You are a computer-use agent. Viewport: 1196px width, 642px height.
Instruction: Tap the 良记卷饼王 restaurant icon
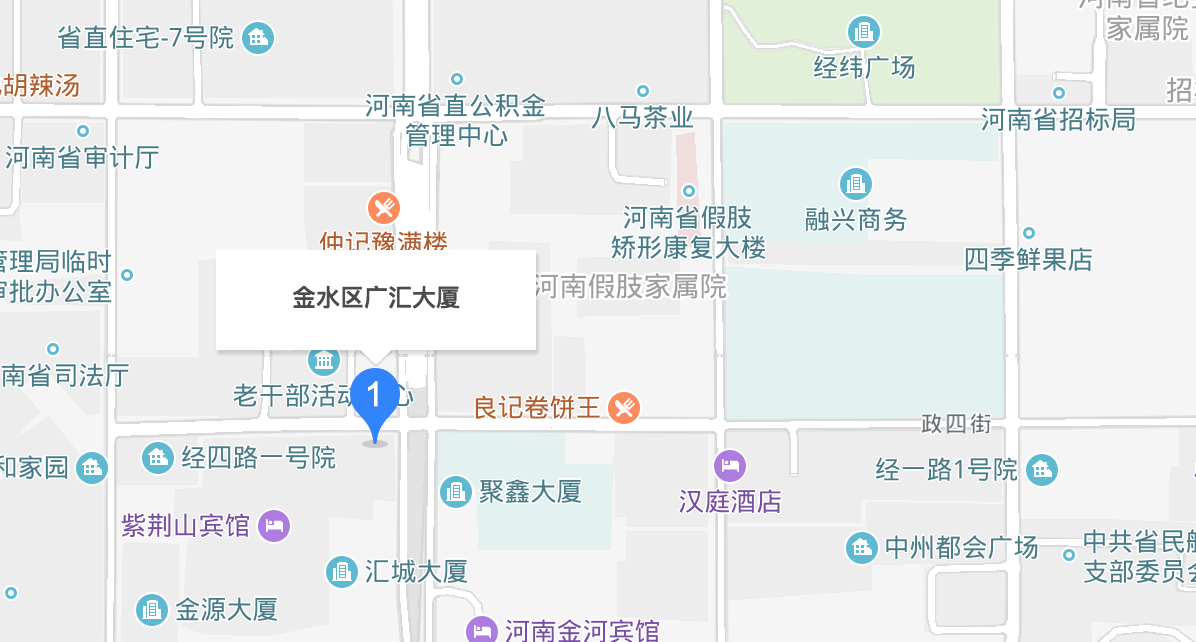tap(625, 407)
